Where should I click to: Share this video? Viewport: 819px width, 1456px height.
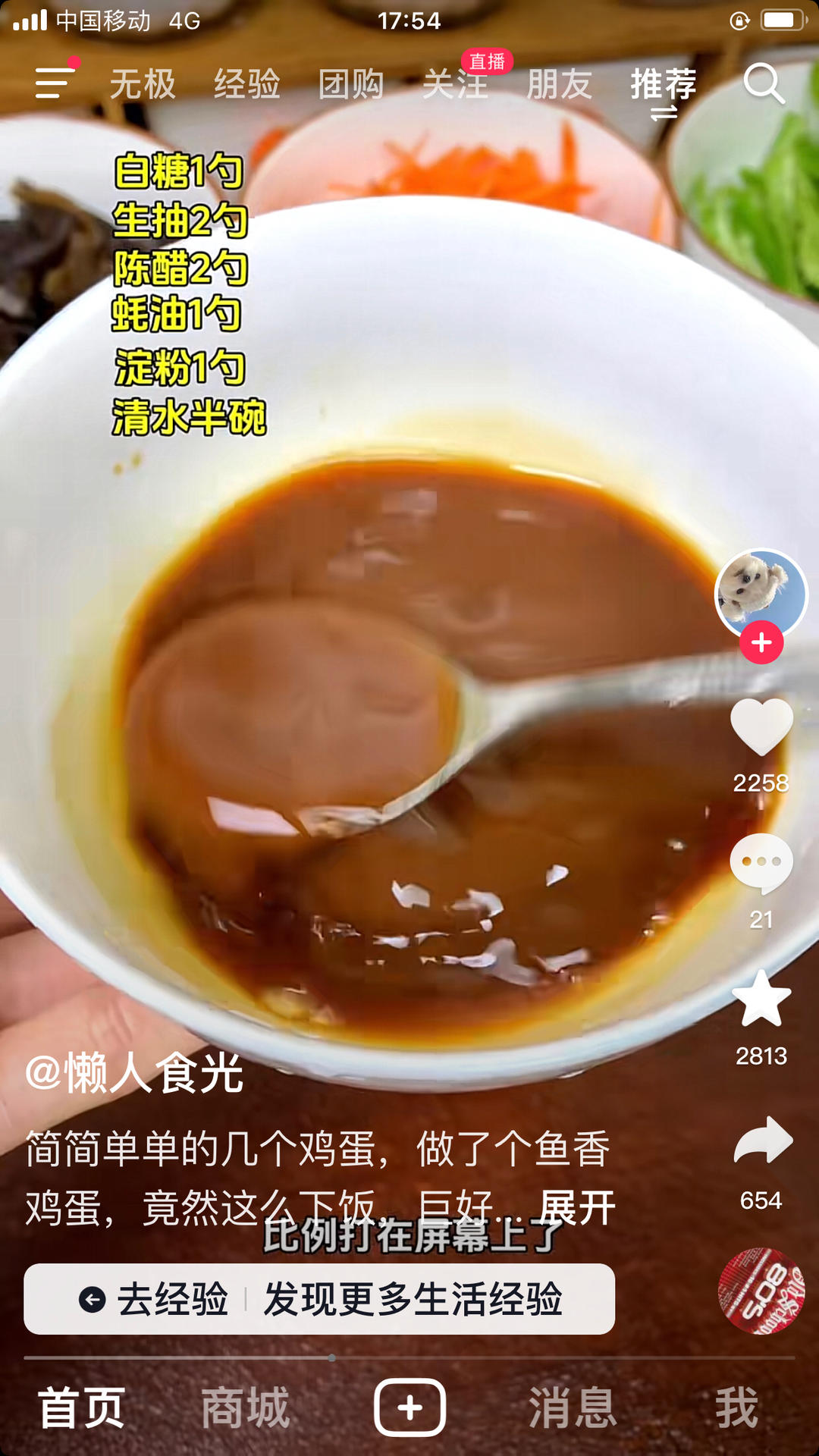(763, 1142)
